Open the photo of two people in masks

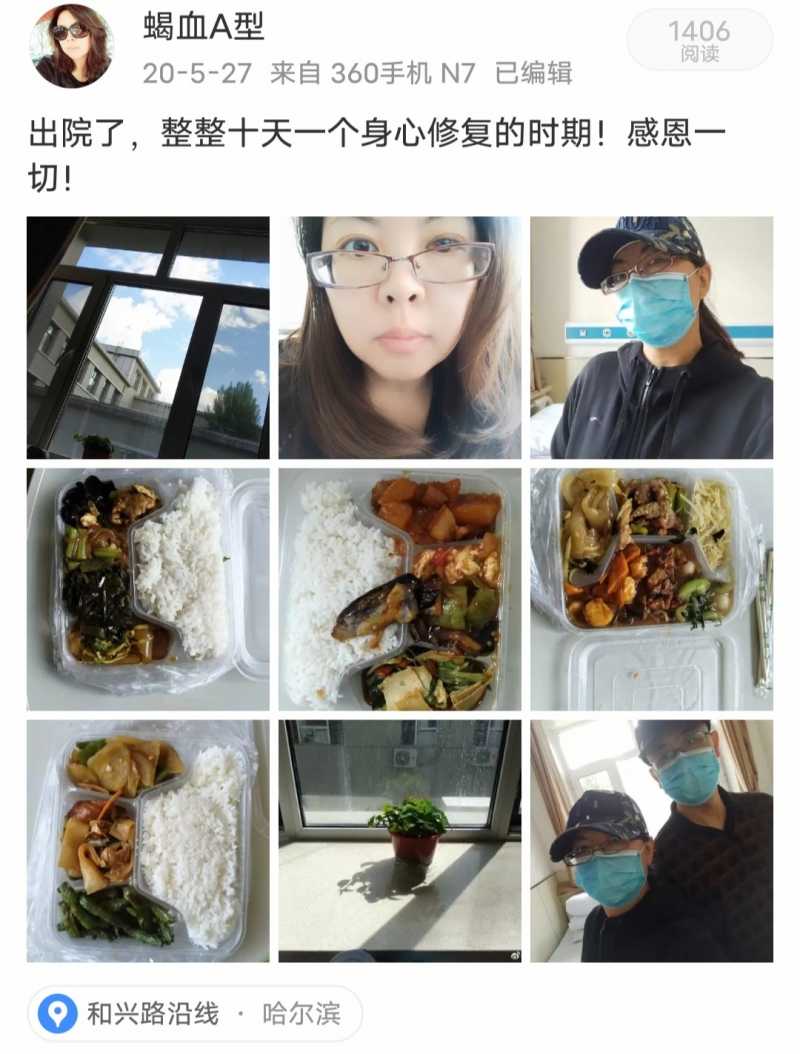click(x=651, y=841)
